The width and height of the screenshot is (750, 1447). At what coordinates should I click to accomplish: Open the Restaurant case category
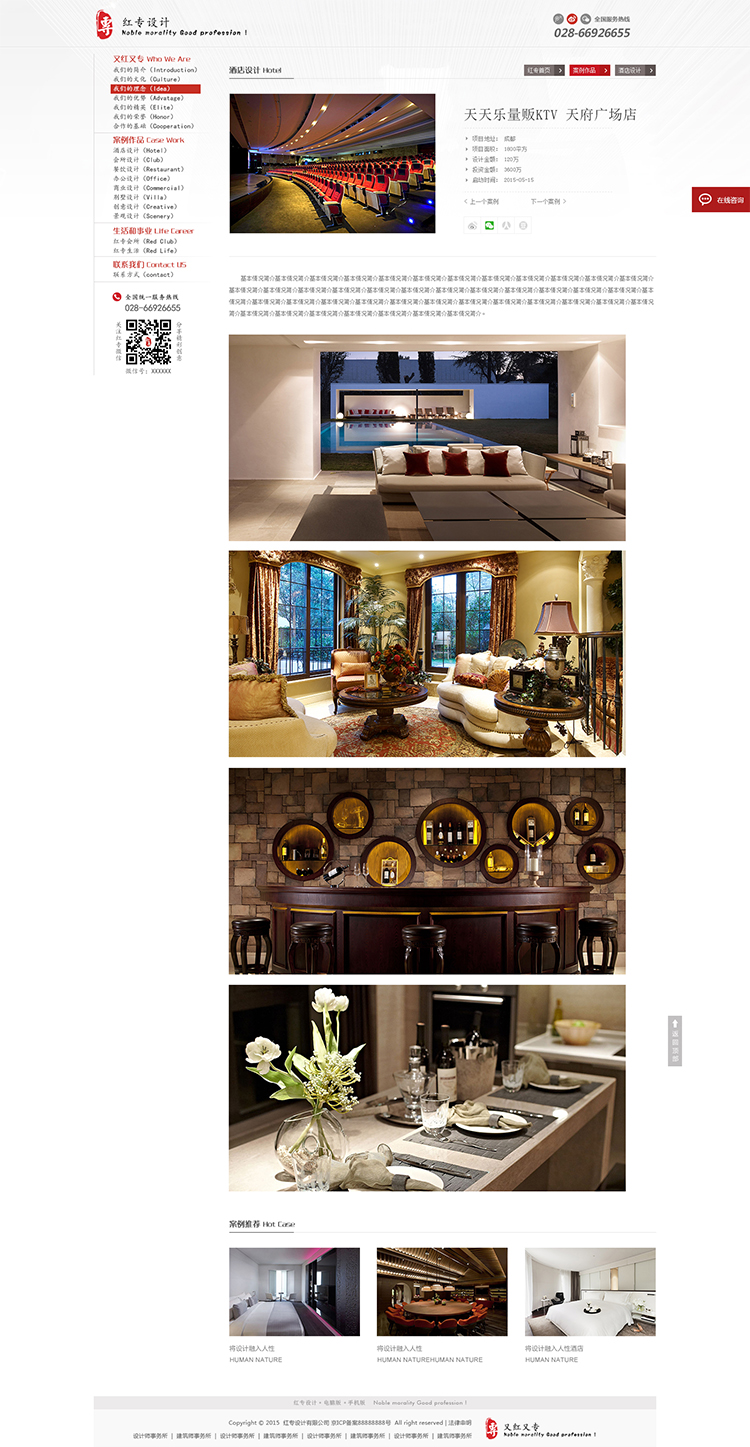coord(148,169)
